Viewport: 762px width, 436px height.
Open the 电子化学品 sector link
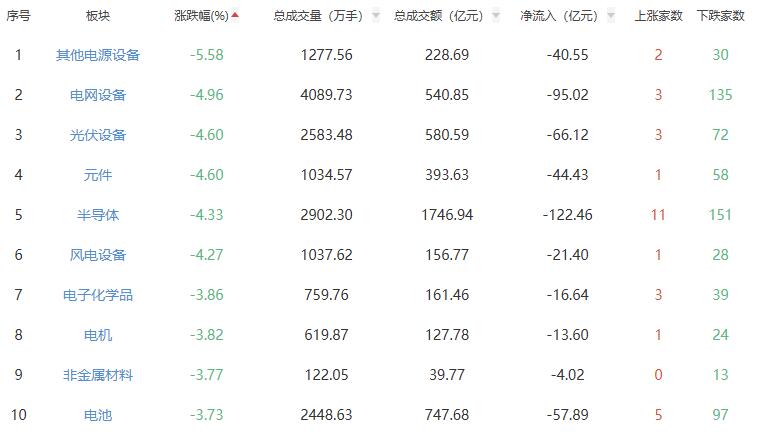click(x=98, y=295)
